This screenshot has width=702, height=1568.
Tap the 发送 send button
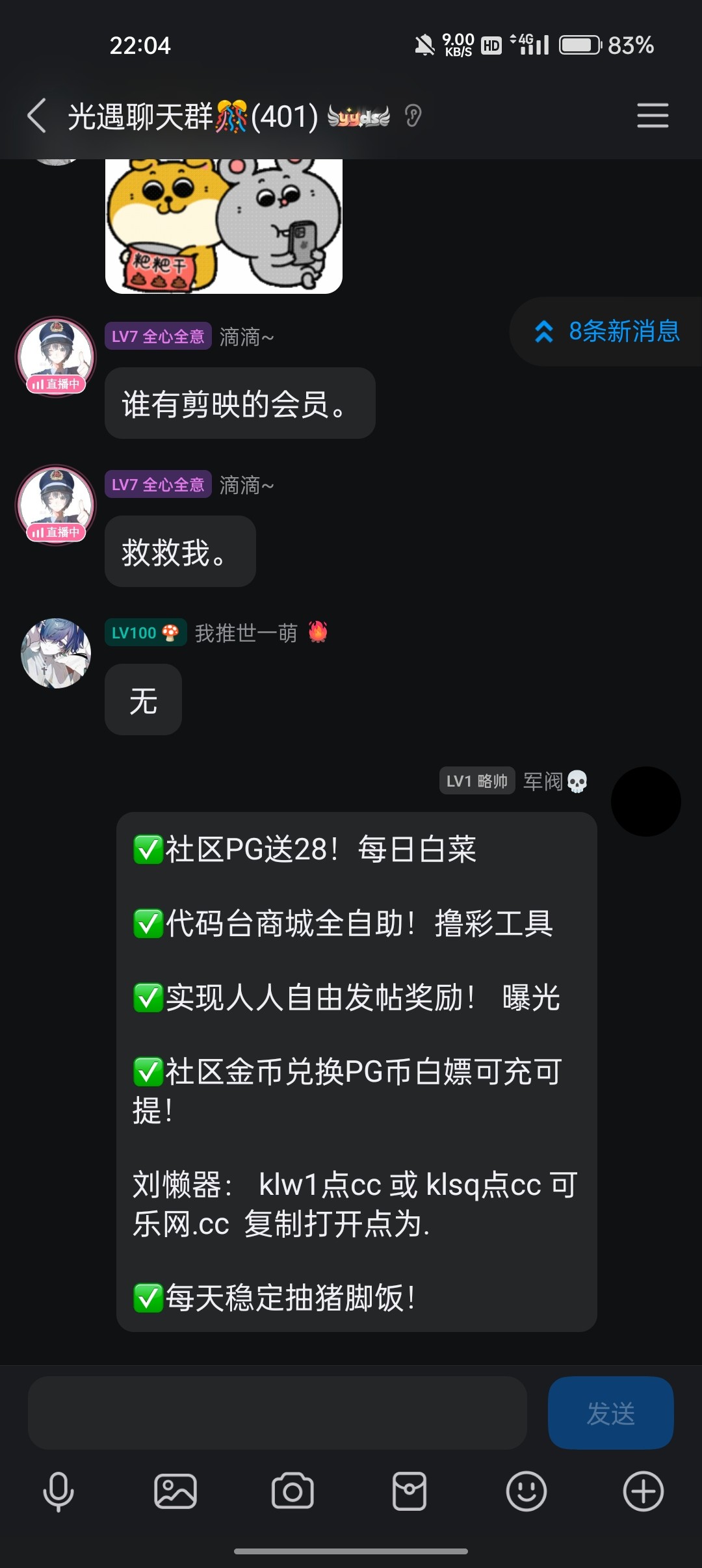[x=610, y=1413]
